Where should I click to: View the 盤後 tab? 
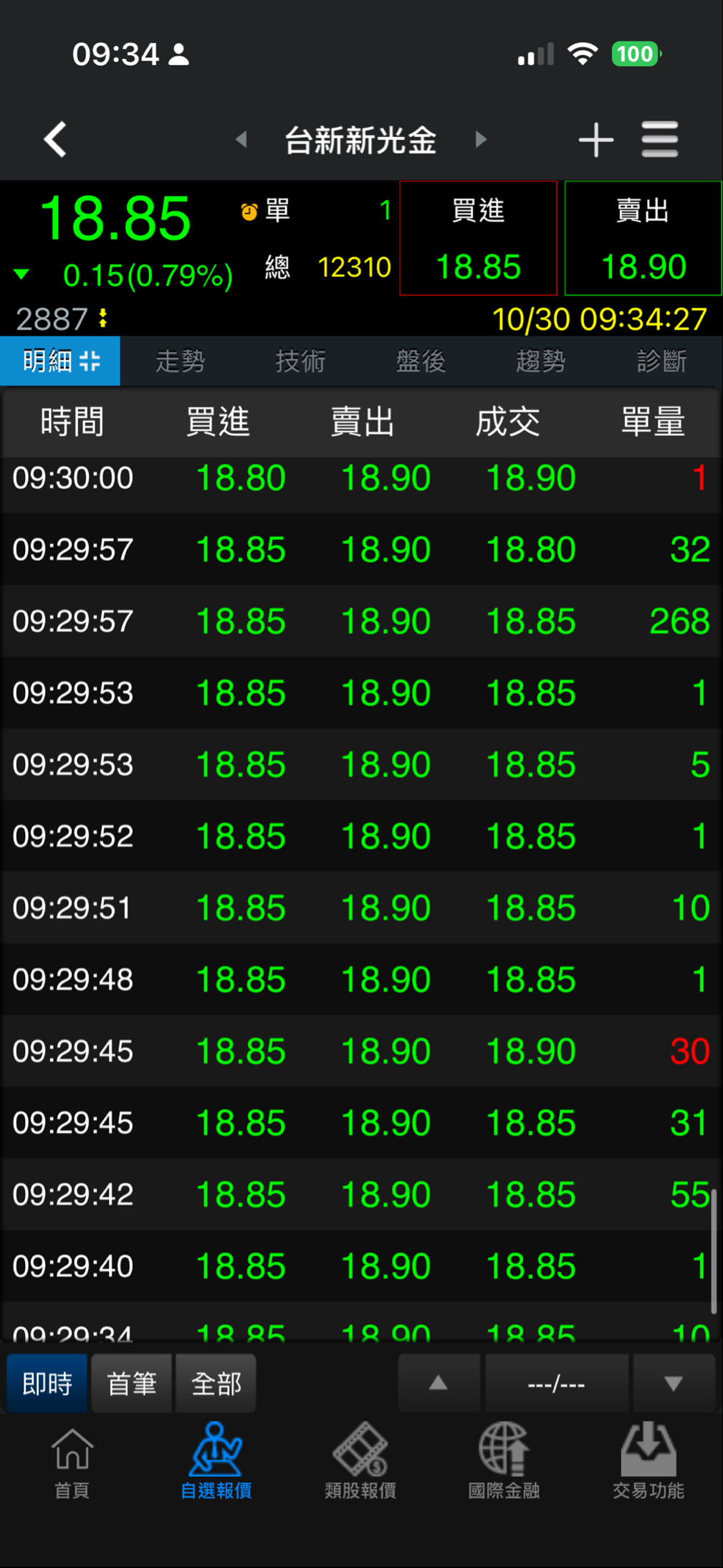pos(421,361)
